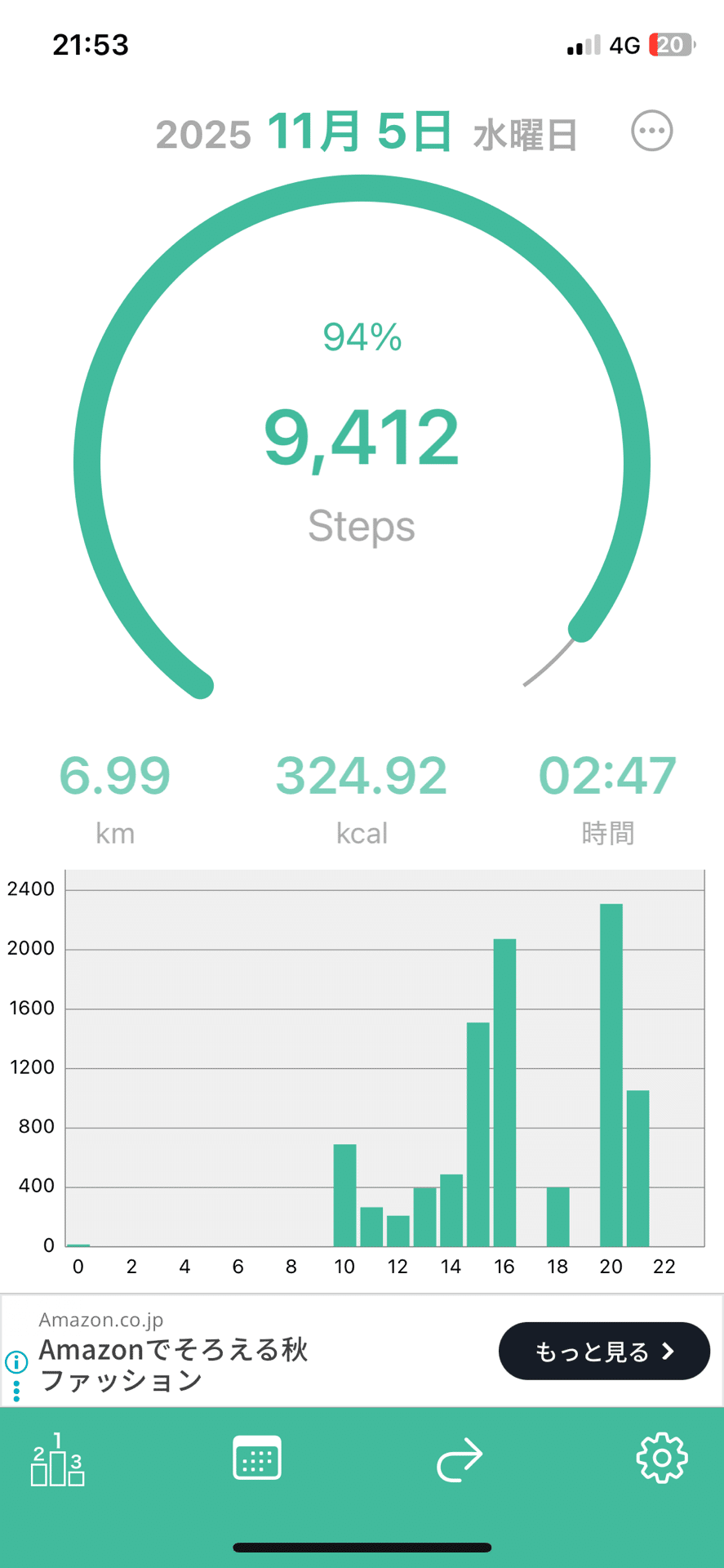Share today's step results

tap(460, 1459)
